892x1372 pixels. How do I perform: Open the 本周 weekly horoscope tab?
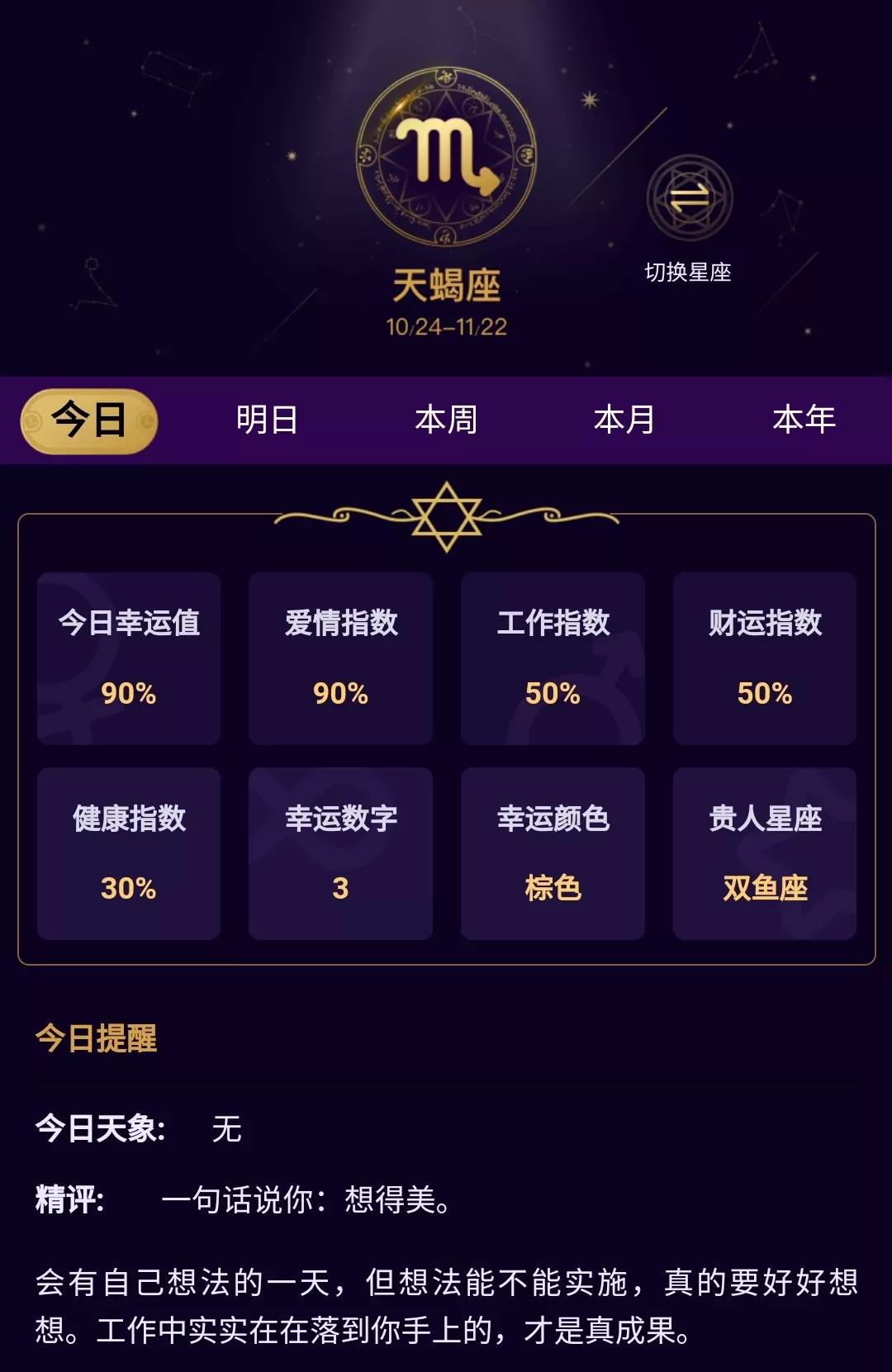[x=446, y=420]
